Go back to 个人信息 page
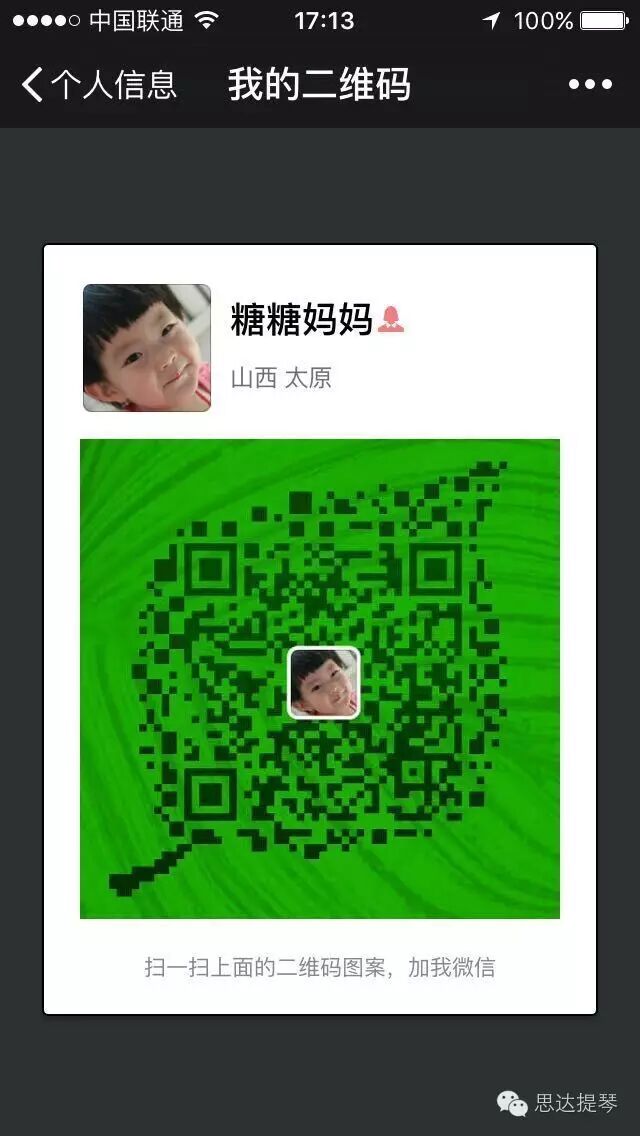This screenshot has width=640, height=1136. [x=98, y=85]
